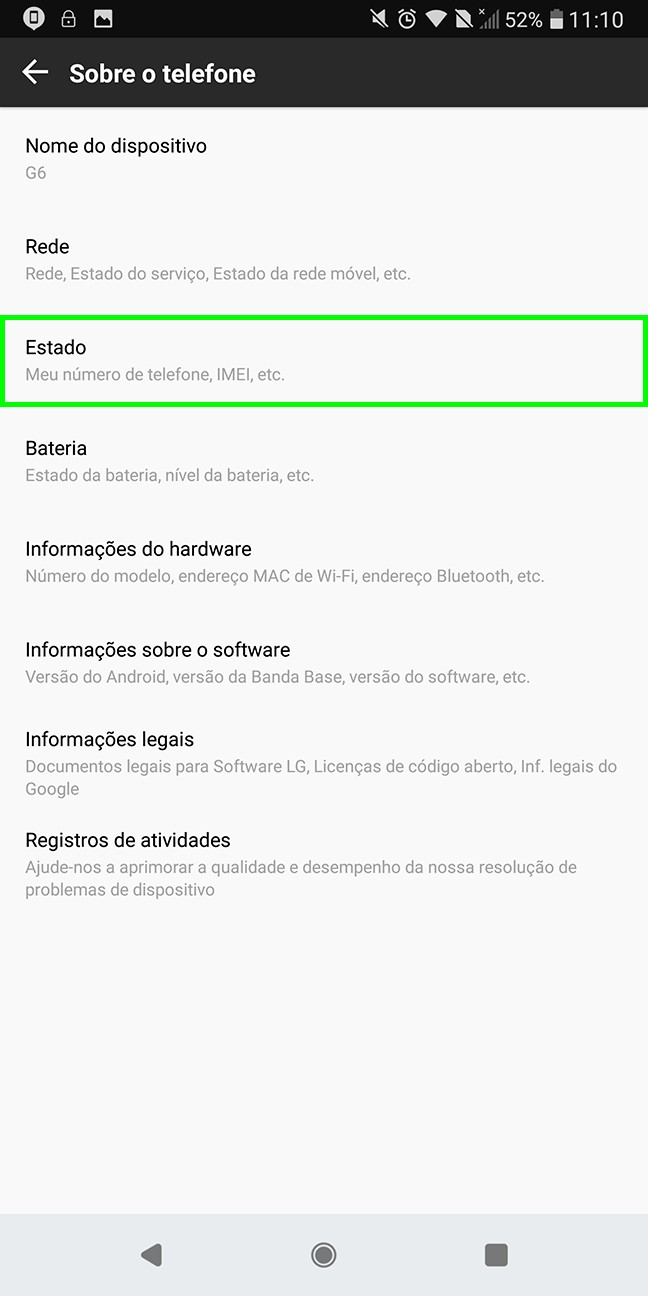Open Informações do hardware
Viewport: 648px width, 1296px height.
324,562
